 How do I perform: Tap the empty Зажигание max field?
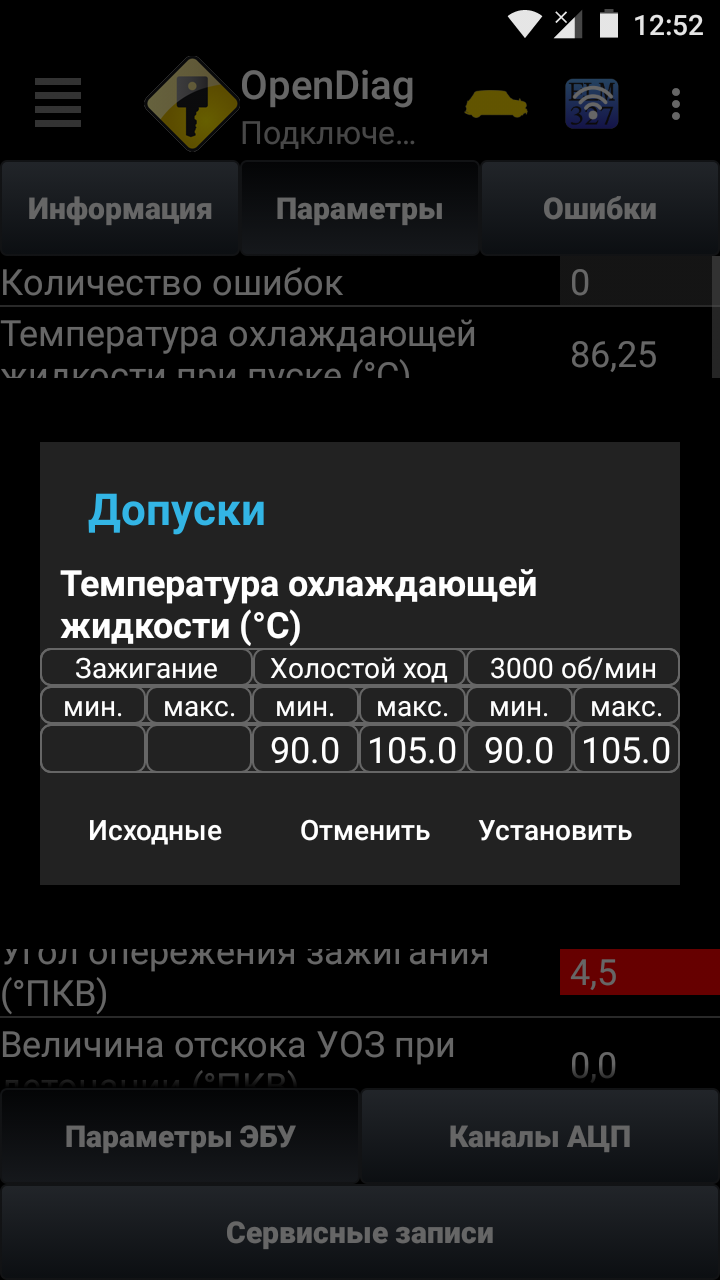199,749
